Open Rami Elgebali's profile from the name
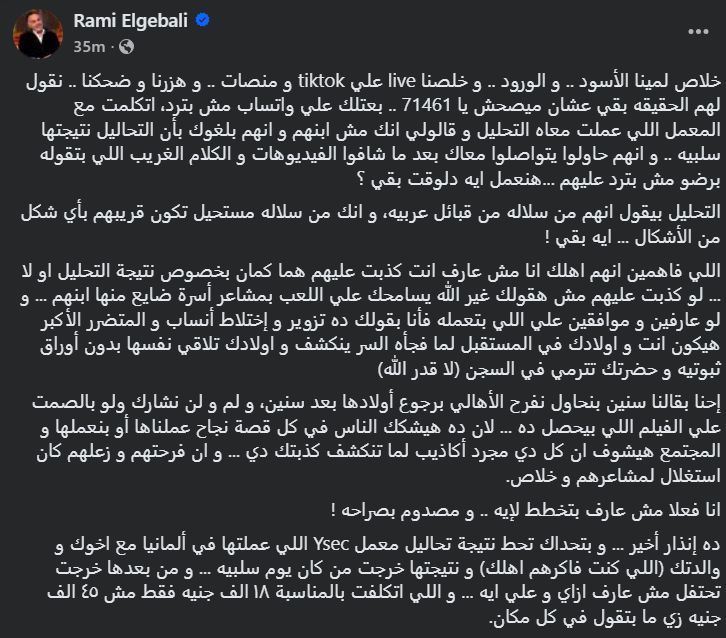Image resolution: width=726 pixels, height=638 pixels. coord(129,22)
